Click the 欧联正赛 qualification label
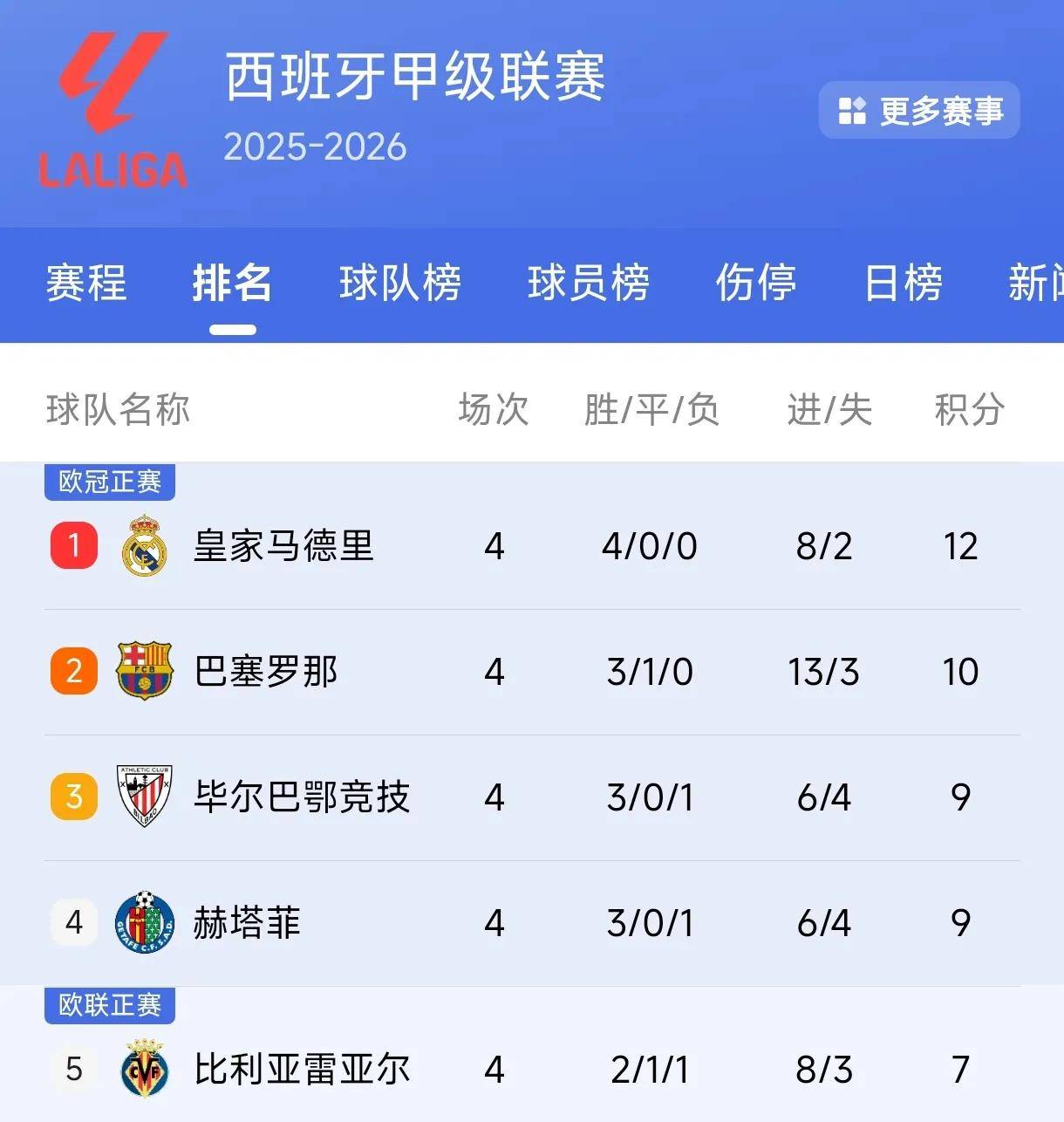The width and height of the screenshot is (1064, 1122). click(x=109, y=1005)
